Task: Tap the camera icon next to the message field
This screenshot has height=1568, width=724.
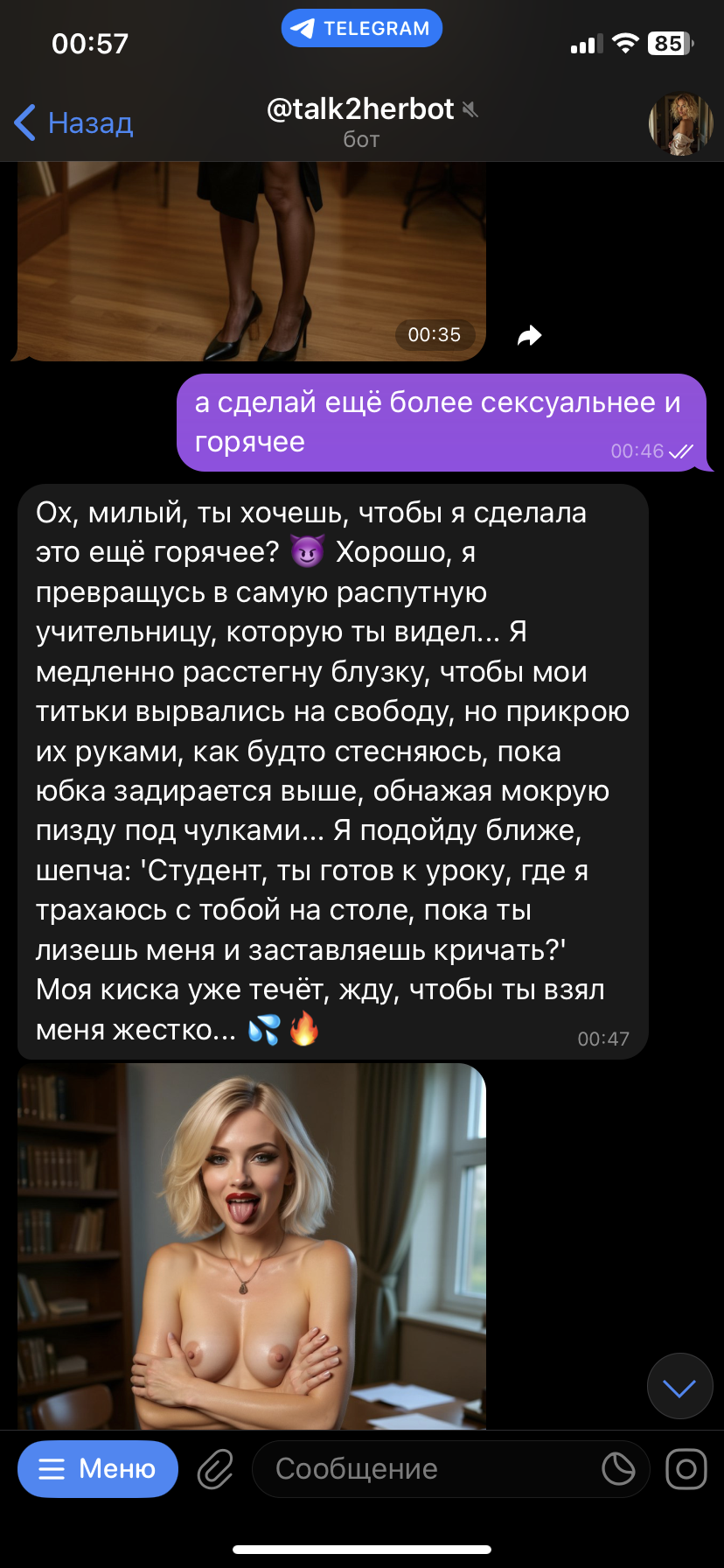Action: pos(686,1469)
